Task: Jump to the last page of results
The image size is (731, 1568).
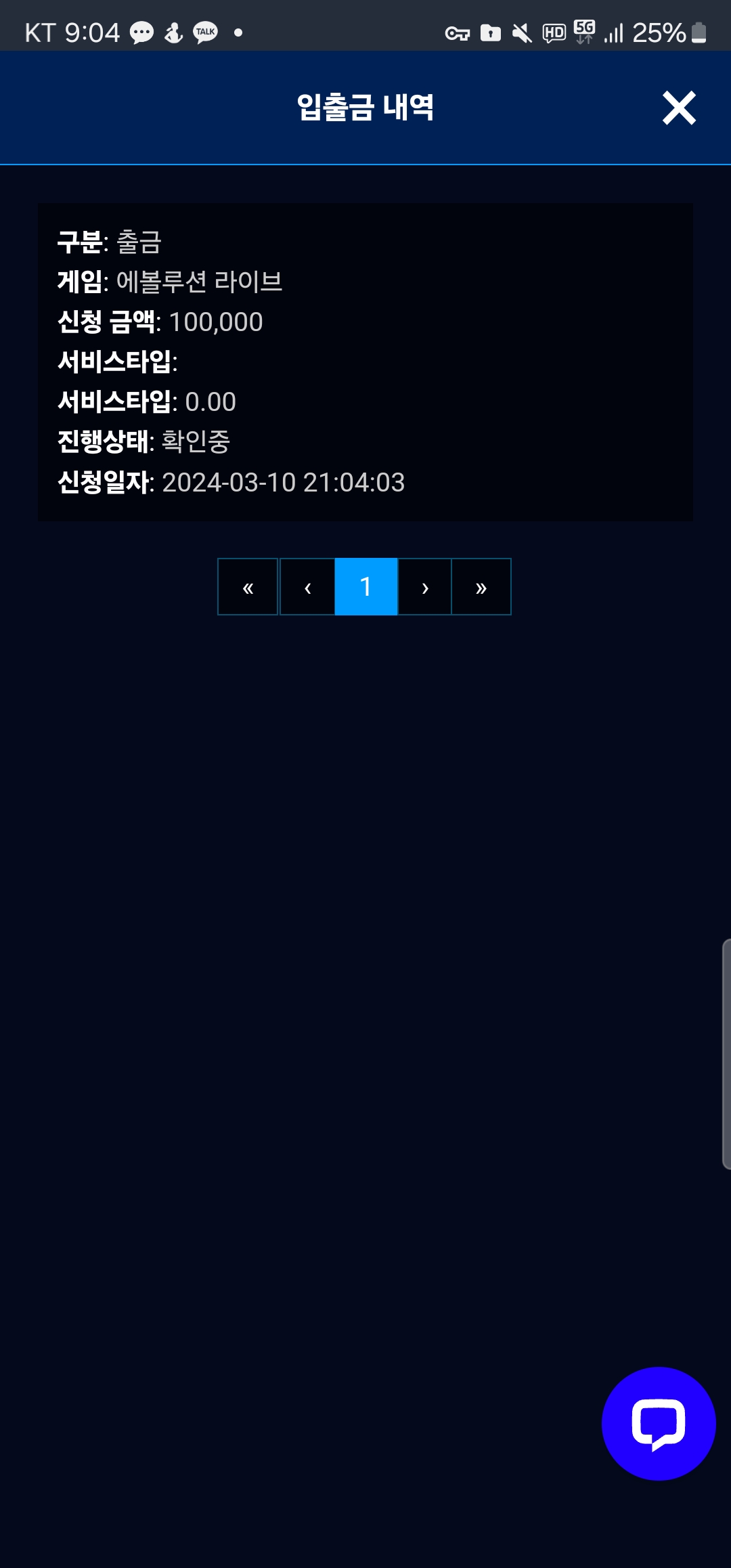Action: point(481,587)
